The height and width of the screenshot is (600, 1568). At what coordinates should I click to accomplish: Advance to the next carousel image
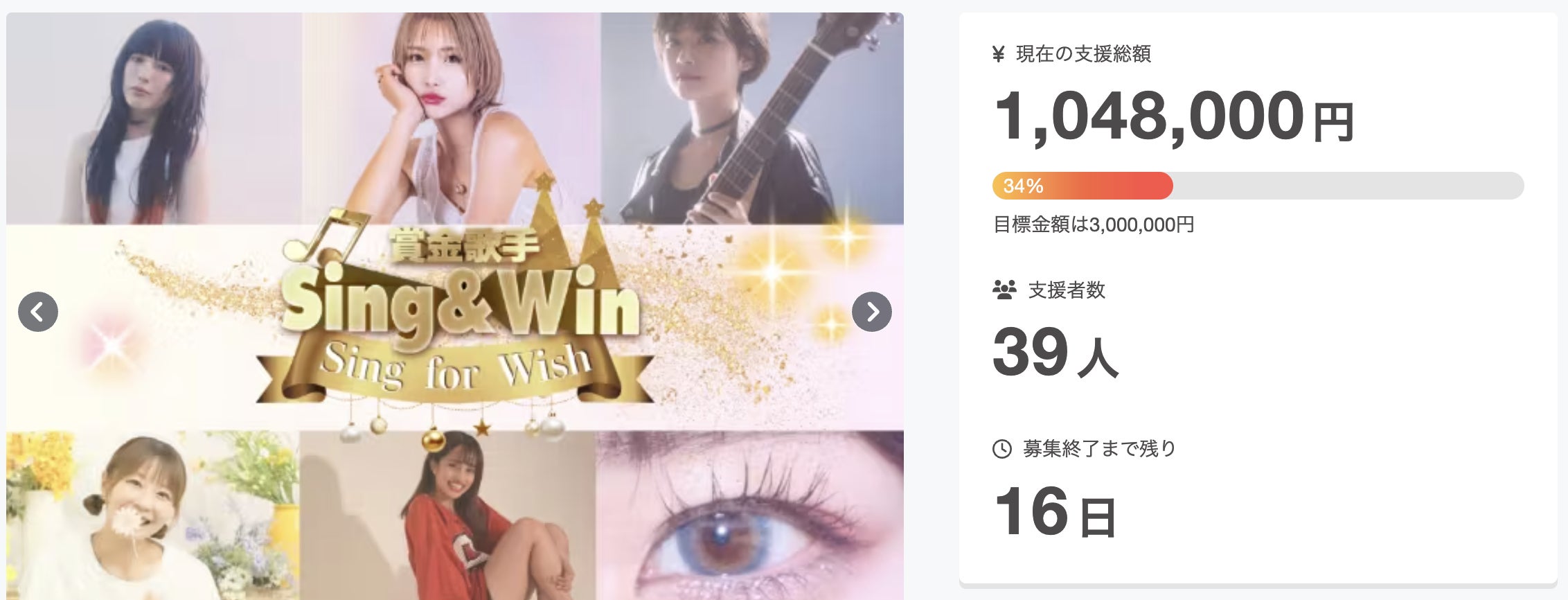[x=871, y=312]
